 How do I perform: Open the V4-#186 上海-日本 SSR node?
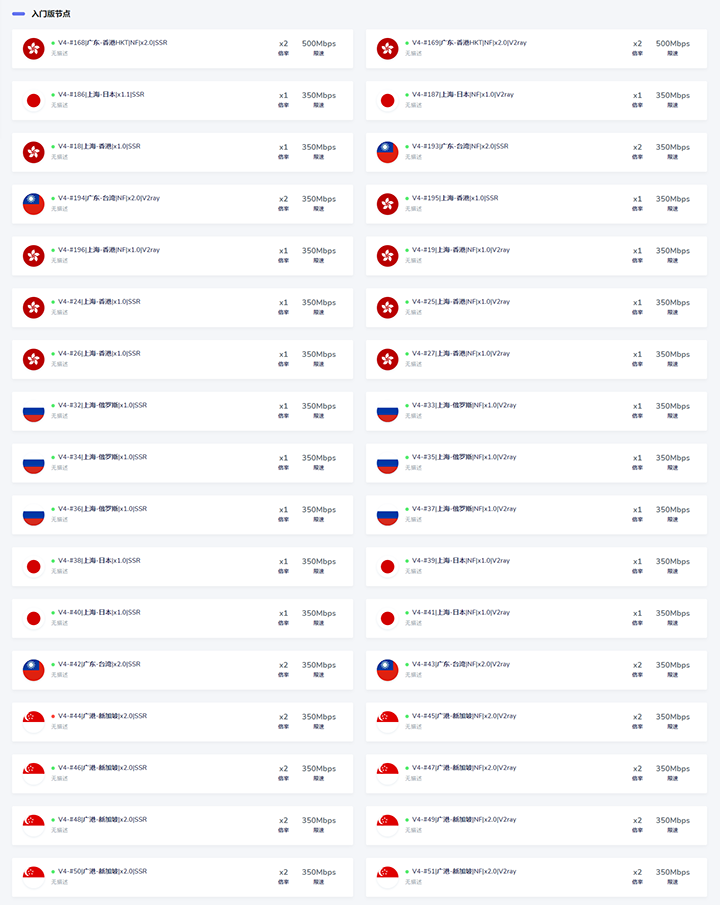coord(101,95)
